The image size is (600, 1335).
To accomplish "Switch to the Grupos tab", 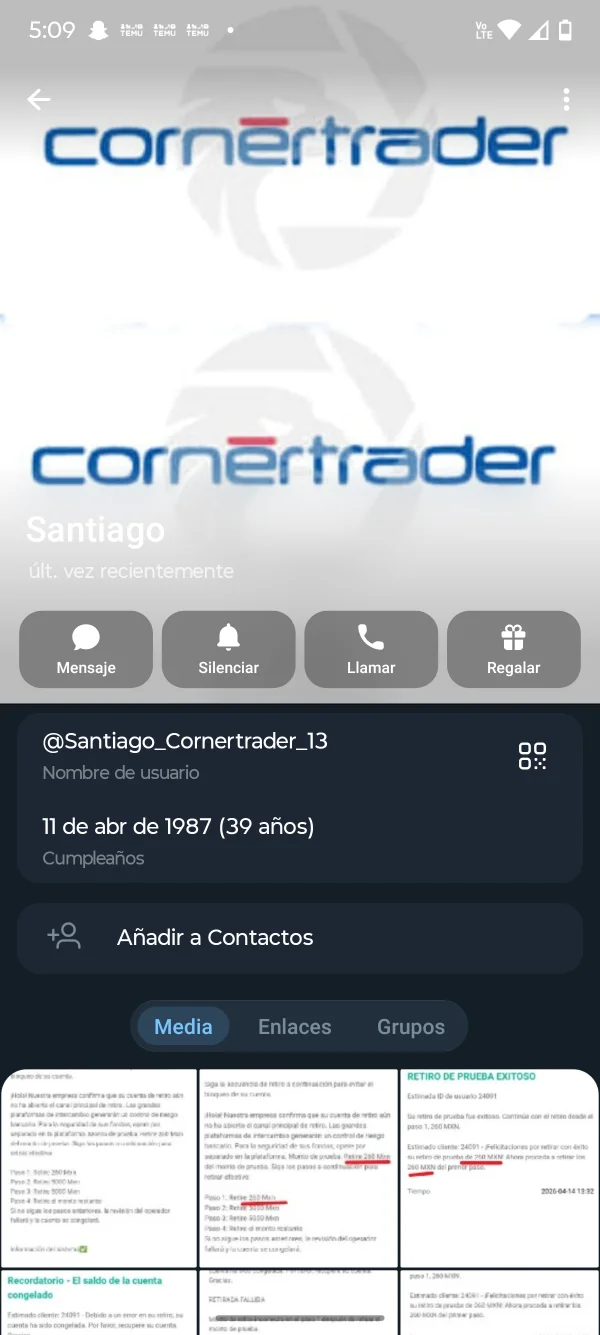I will [410, 1027].
